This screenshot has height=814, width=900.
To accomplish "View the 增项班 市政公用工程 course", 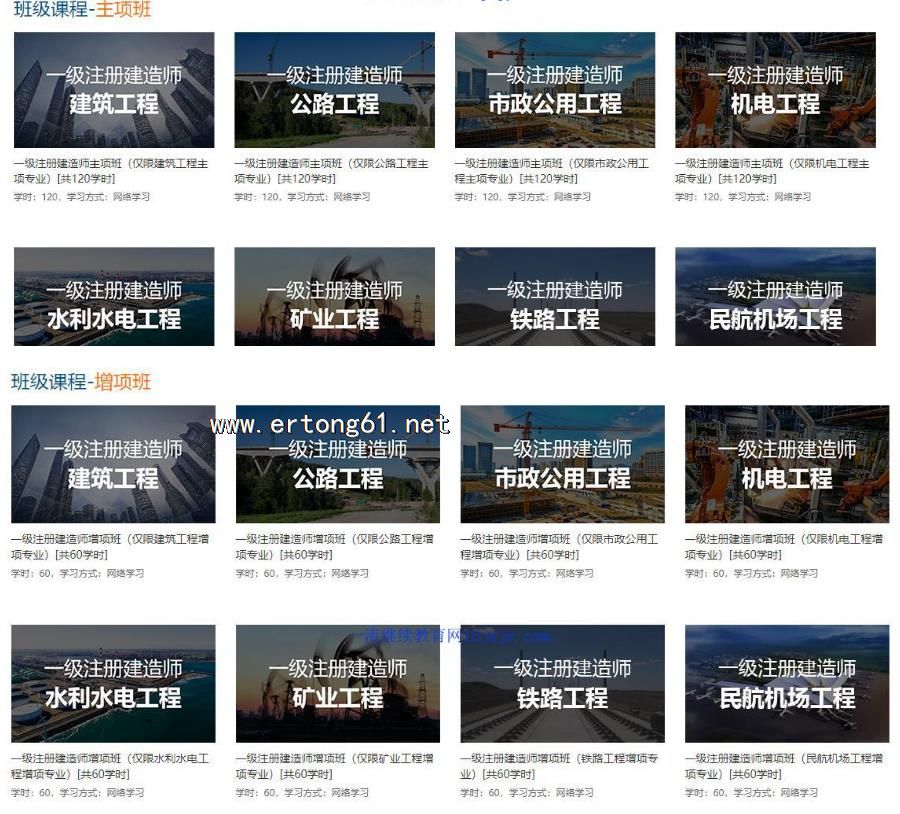I will pos(562,464).
